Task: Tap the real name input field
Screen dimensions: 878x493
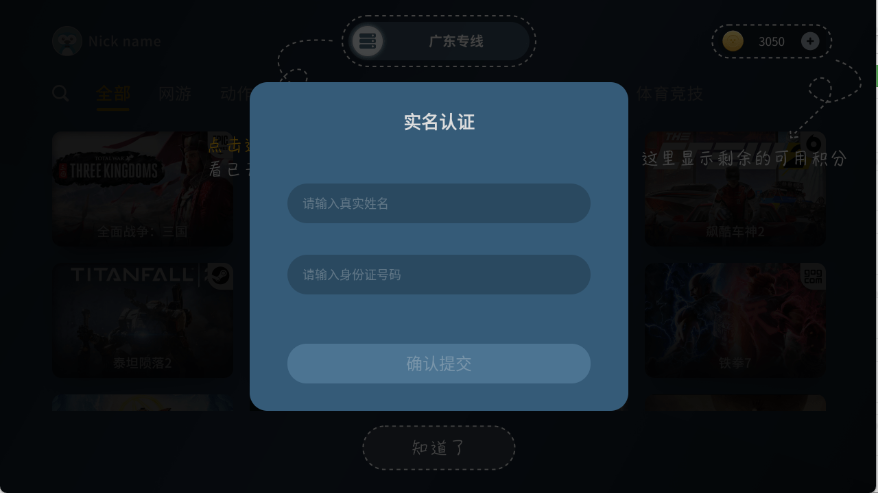Action: click(438, 203)
